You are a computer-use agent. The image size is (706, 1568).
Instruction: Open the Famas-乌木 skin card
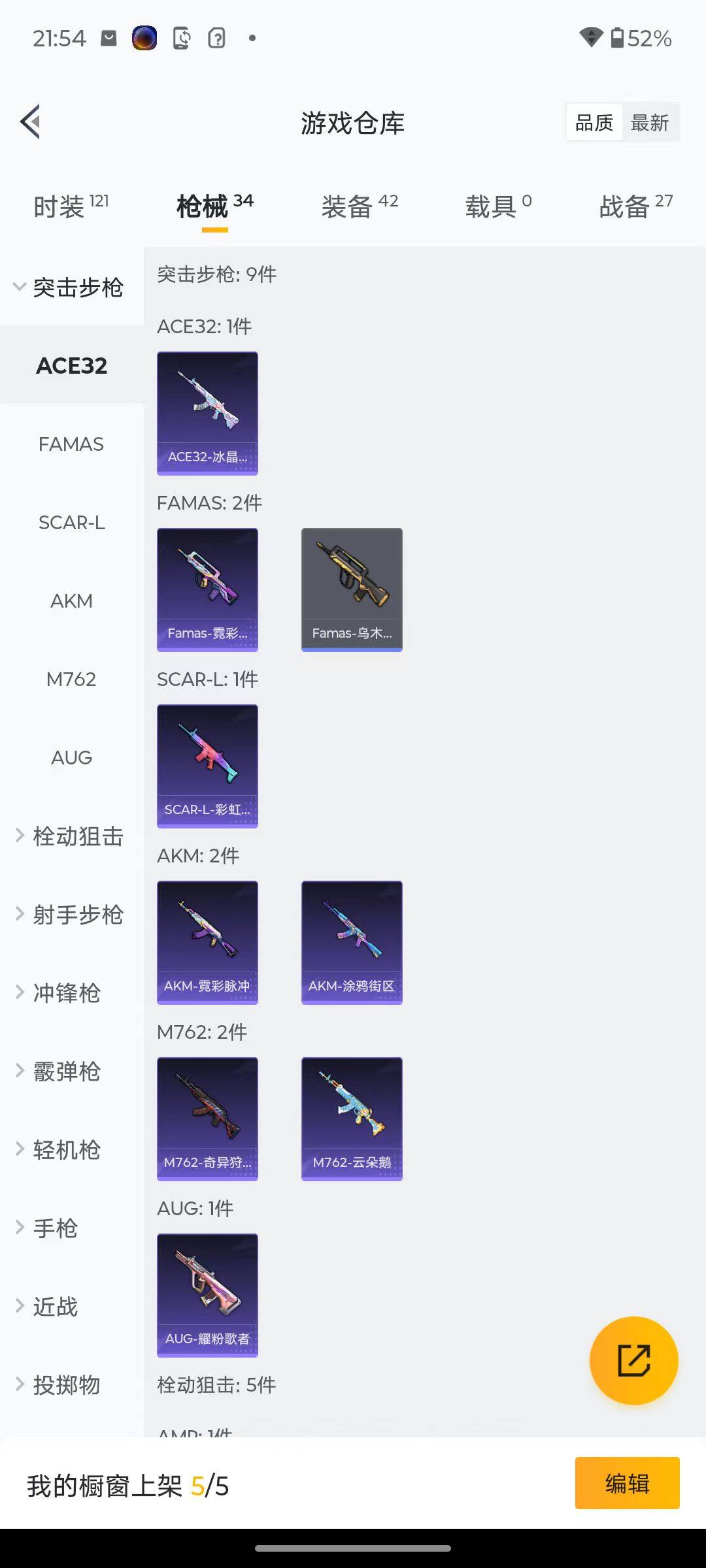(352, 589)
